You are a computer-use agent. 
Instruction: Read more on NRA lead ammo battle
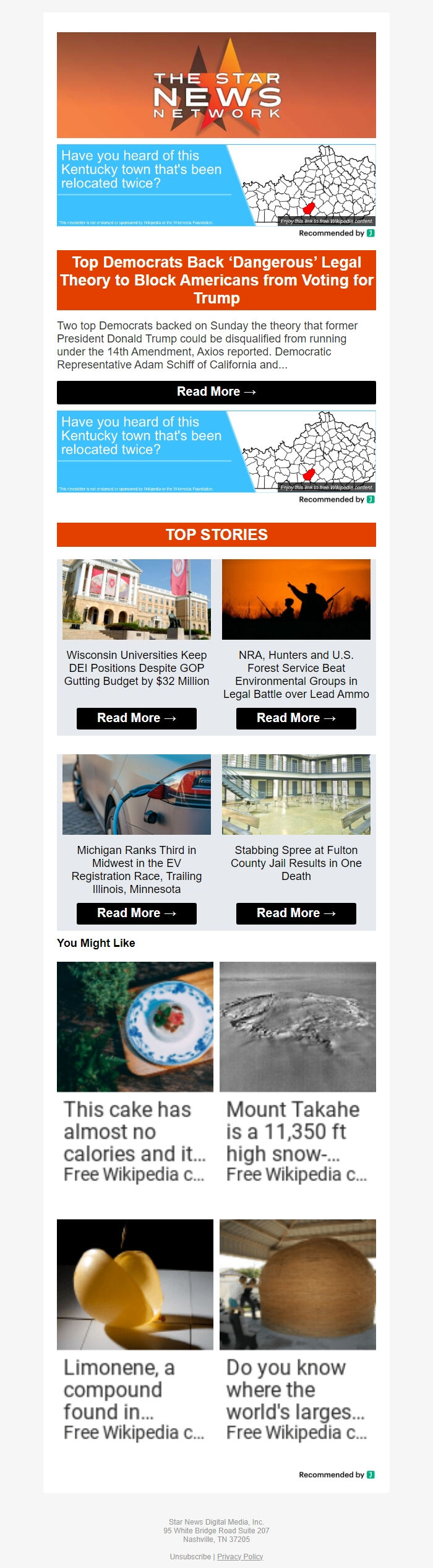pyautogui.click(x=296, y=718)
